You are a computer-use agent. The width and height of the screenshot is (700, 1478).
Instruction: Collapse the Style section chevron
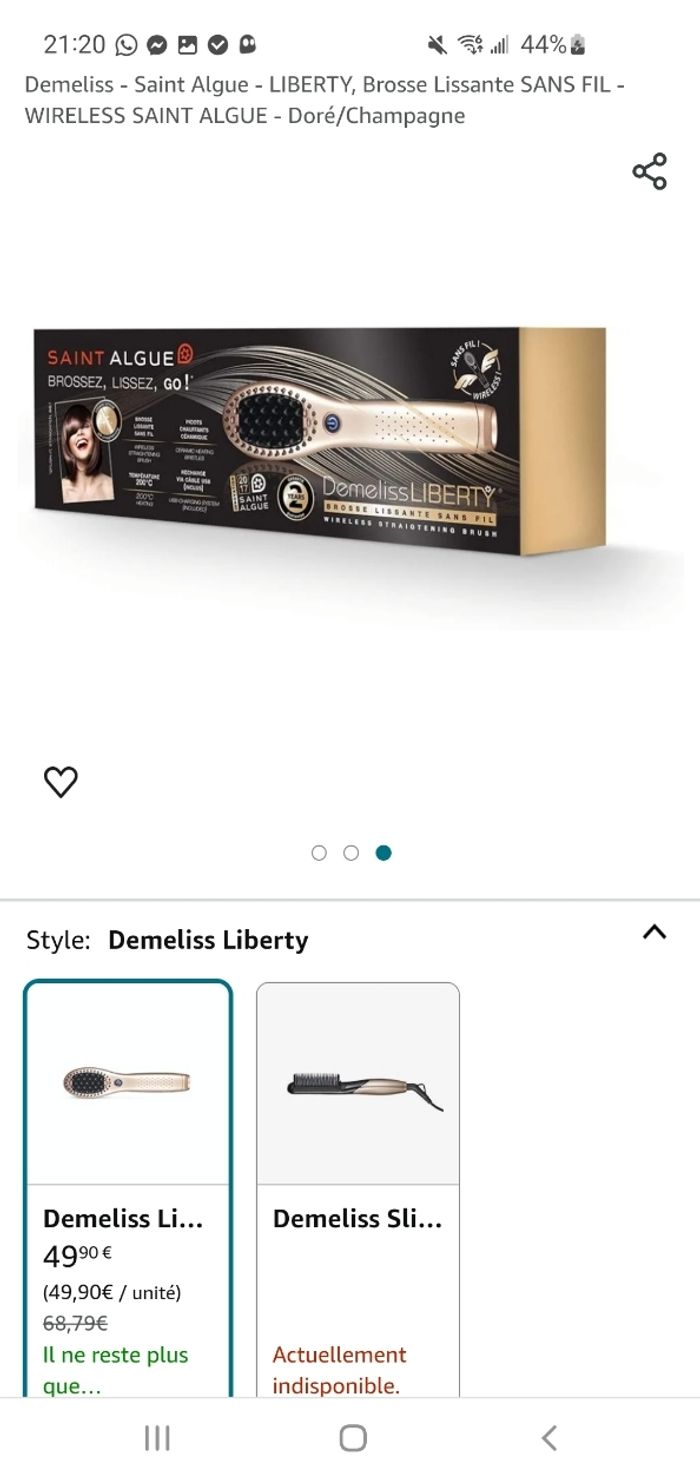(x=654, y=932)
